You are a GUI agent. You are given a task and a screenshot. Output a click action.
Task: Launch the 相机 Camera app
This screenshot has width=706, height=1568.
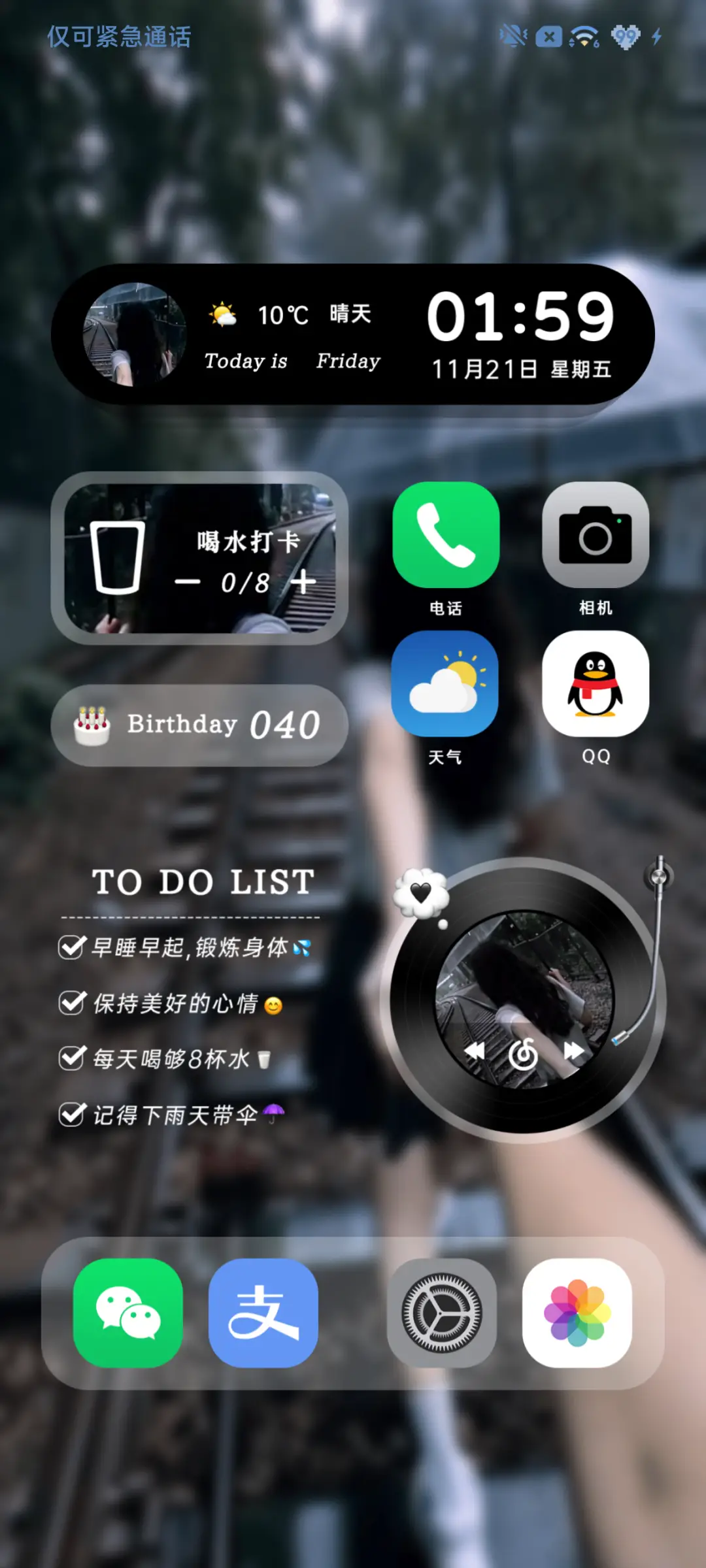(596, 536)
